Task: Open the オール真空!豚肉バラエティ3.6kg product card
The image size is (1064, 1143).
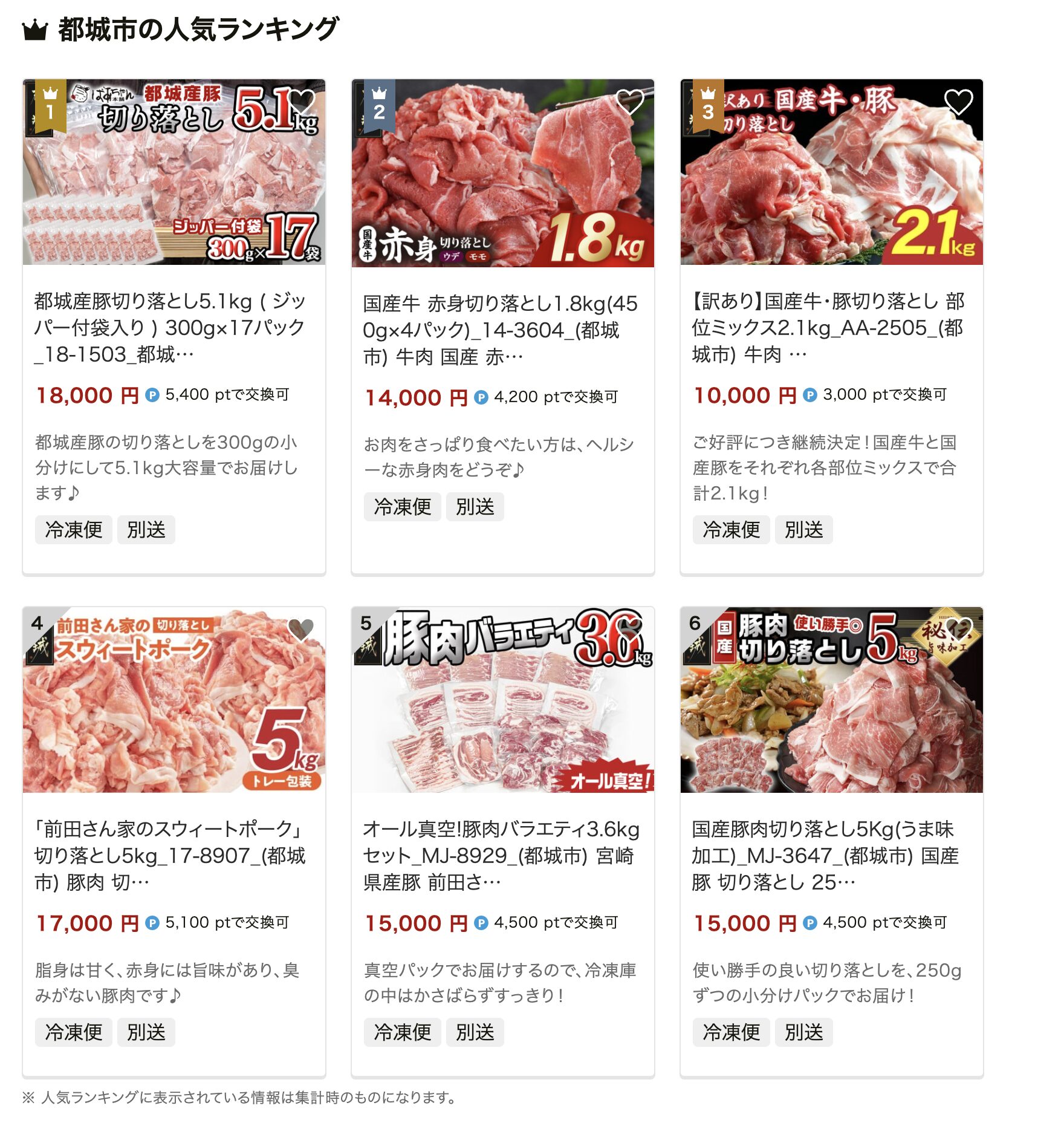Action: (502, 855)
